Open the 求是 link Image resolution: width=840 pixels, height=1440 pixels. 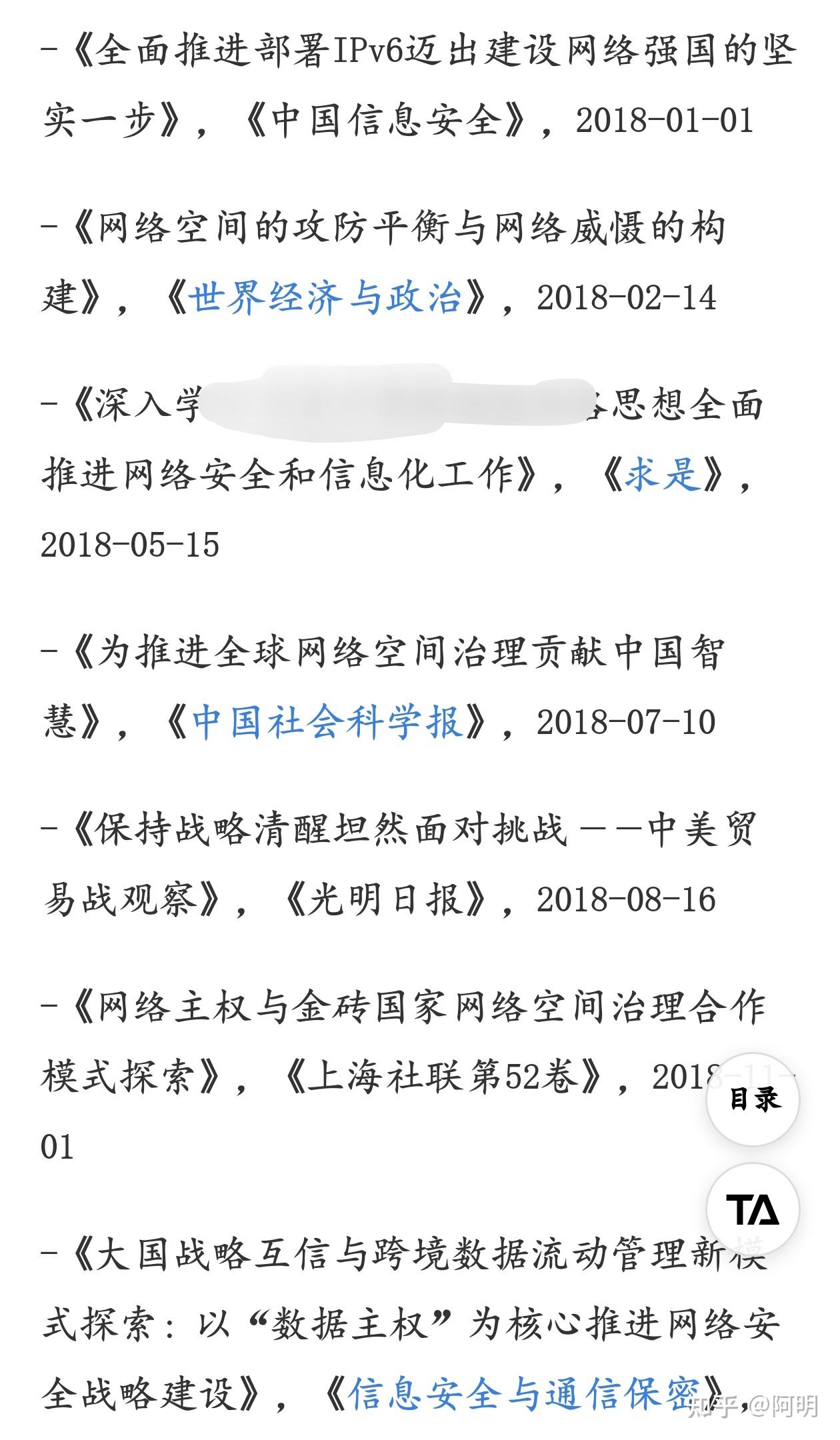pyautogui.click(x=663, y=475)
